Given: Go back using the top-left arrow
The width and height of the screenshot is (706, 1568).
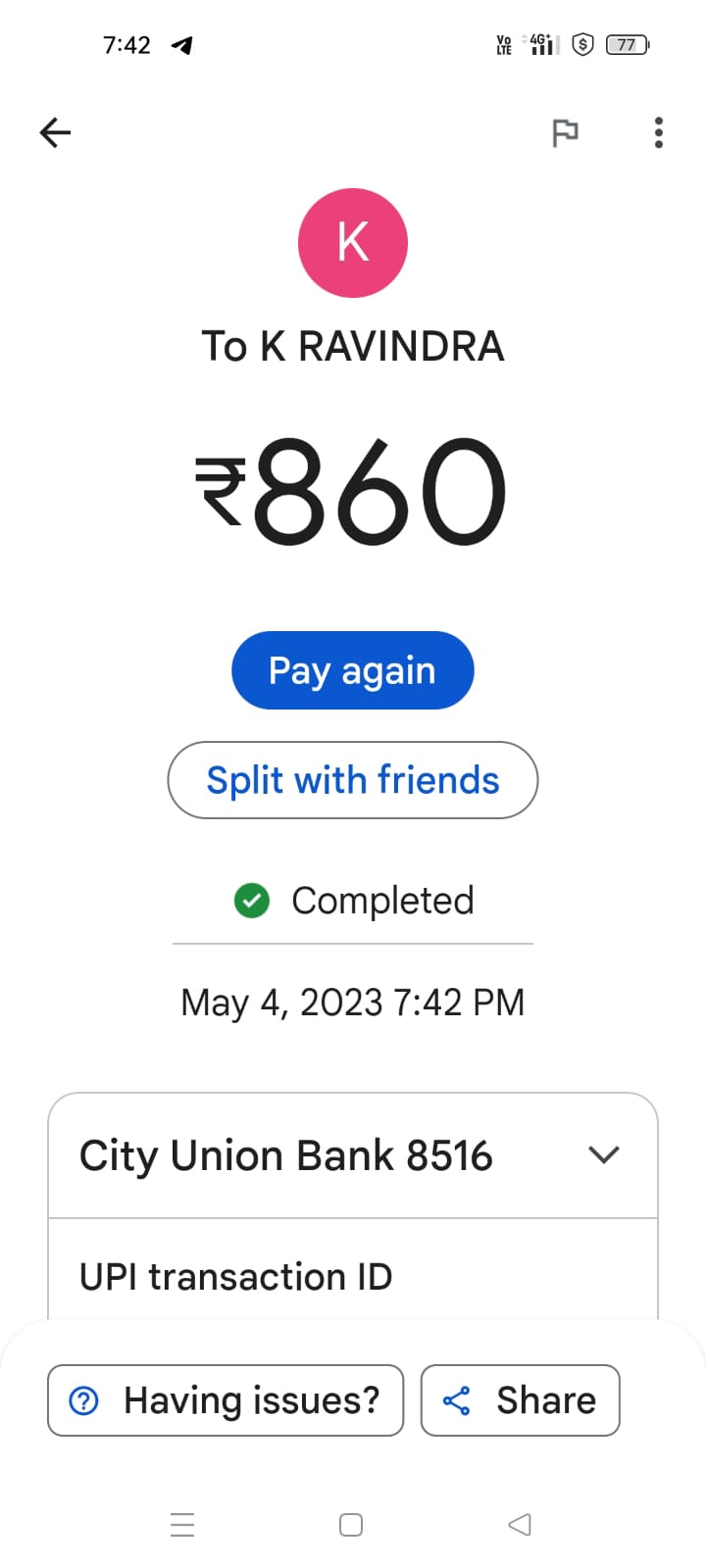Looking at the screenshot, I should 56,132.
